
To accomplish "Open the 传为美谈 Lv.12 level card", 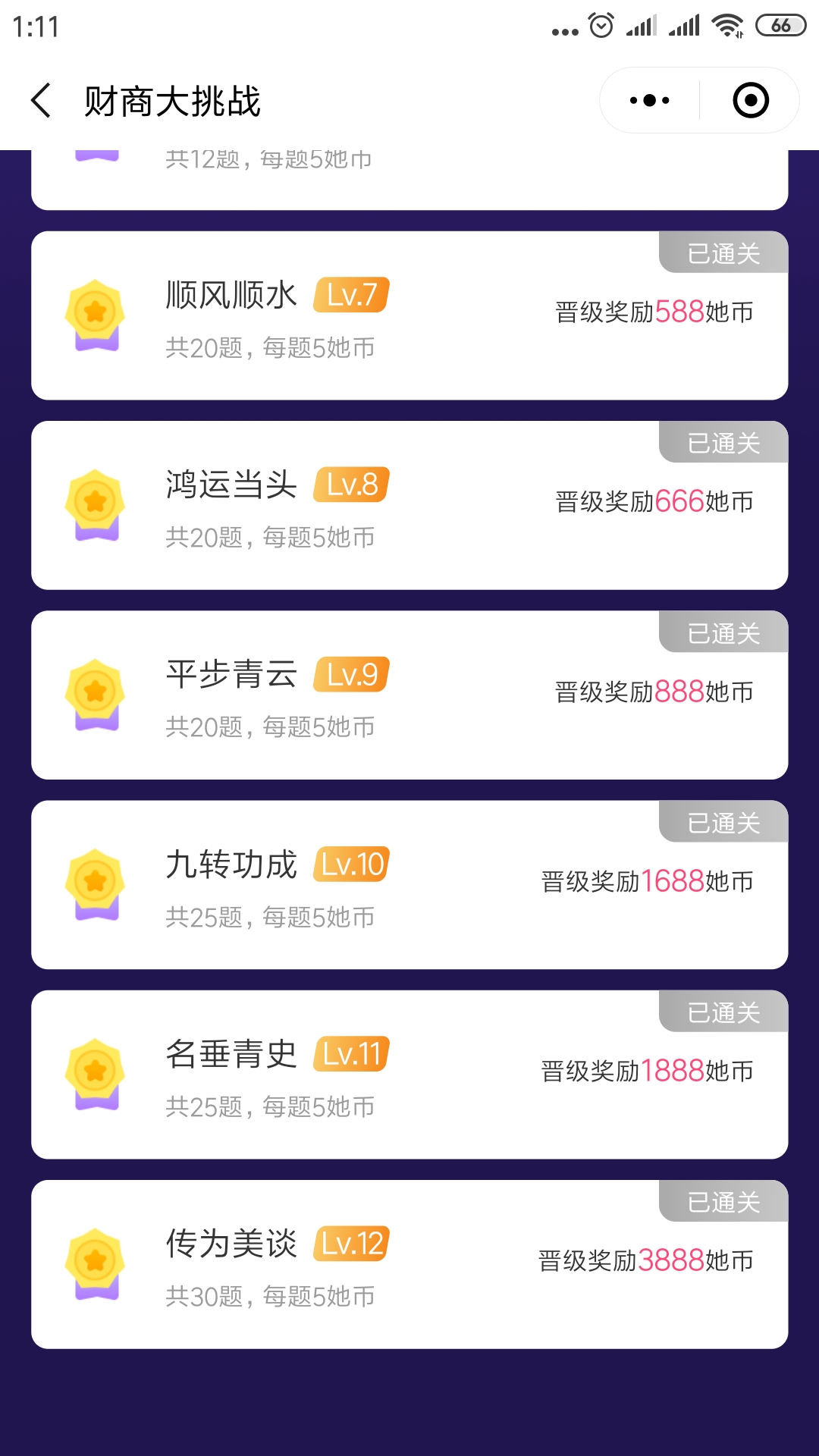I will [409, 1264].
